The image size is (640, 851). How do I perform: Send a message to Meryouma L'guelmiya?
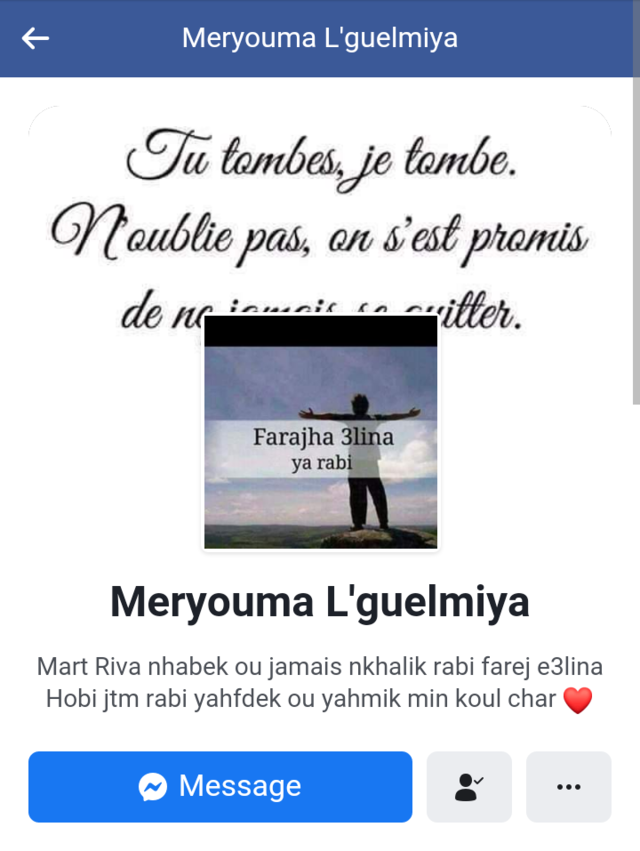(220, 787)
